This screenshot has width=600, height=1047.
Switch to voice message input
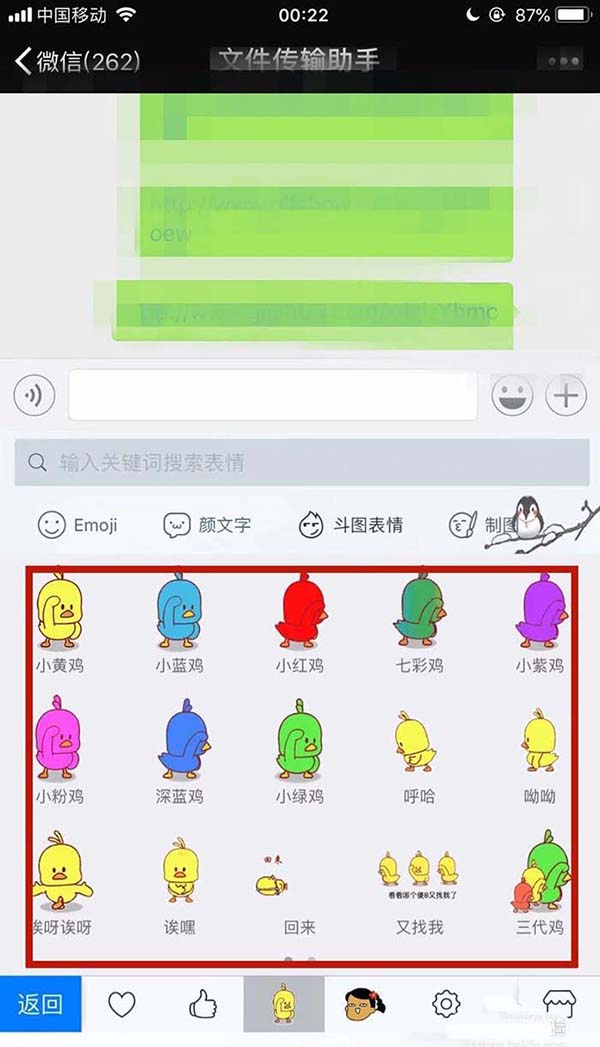pyautogui.click(x=35, y=396)
